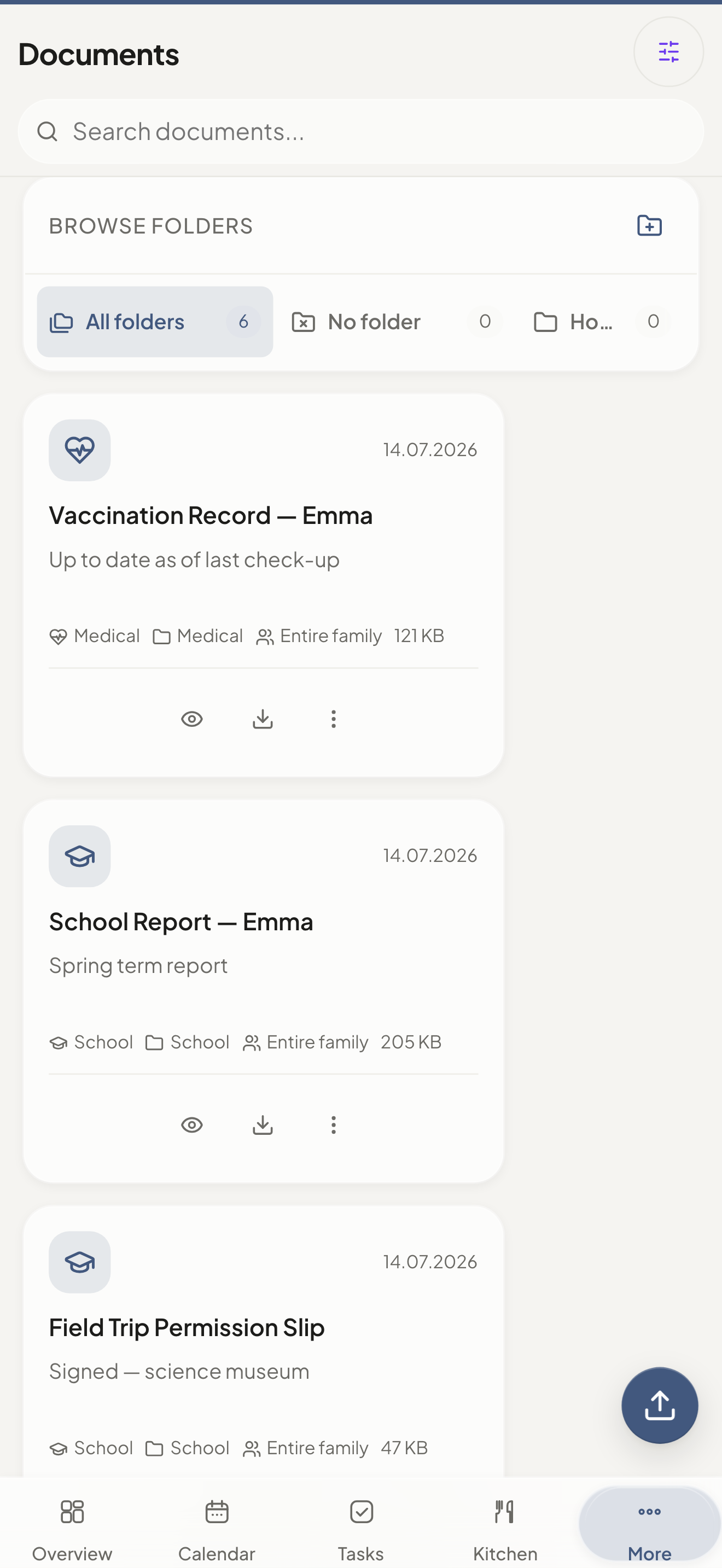
Task: Download School Report — Emma
Action: 263,1125
